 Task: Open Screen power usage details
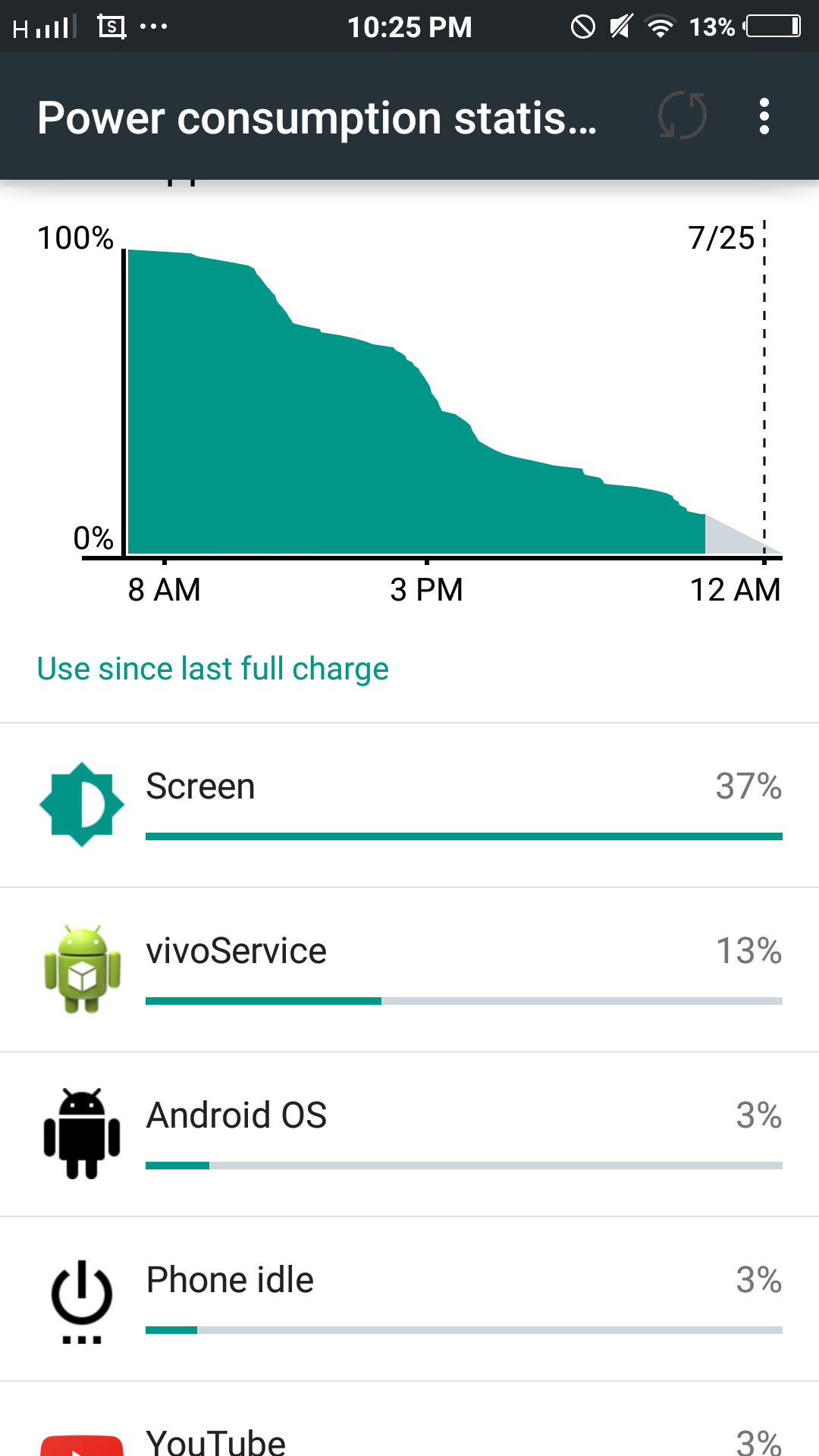[x=409, y=805]
